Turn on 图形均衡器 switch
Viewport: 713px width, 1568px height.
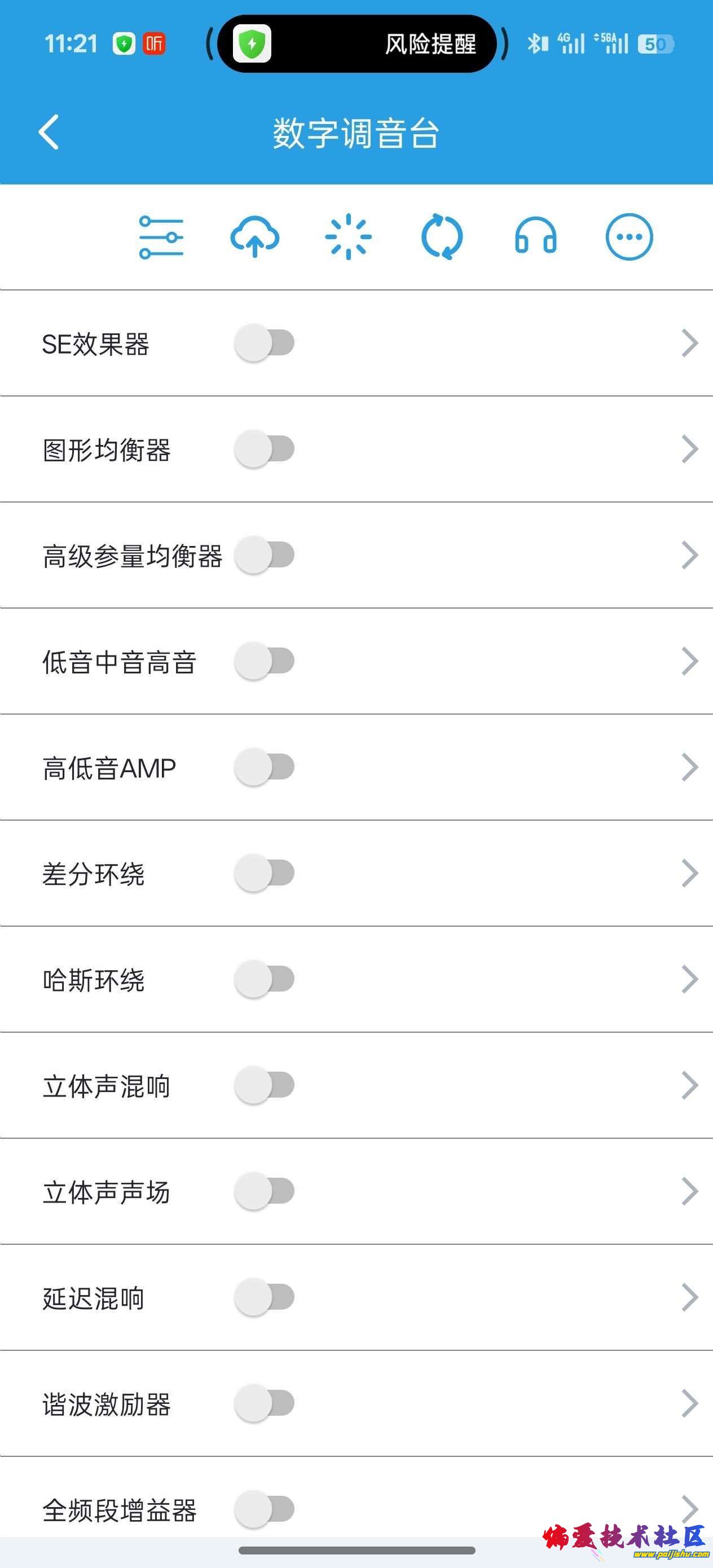265,449
